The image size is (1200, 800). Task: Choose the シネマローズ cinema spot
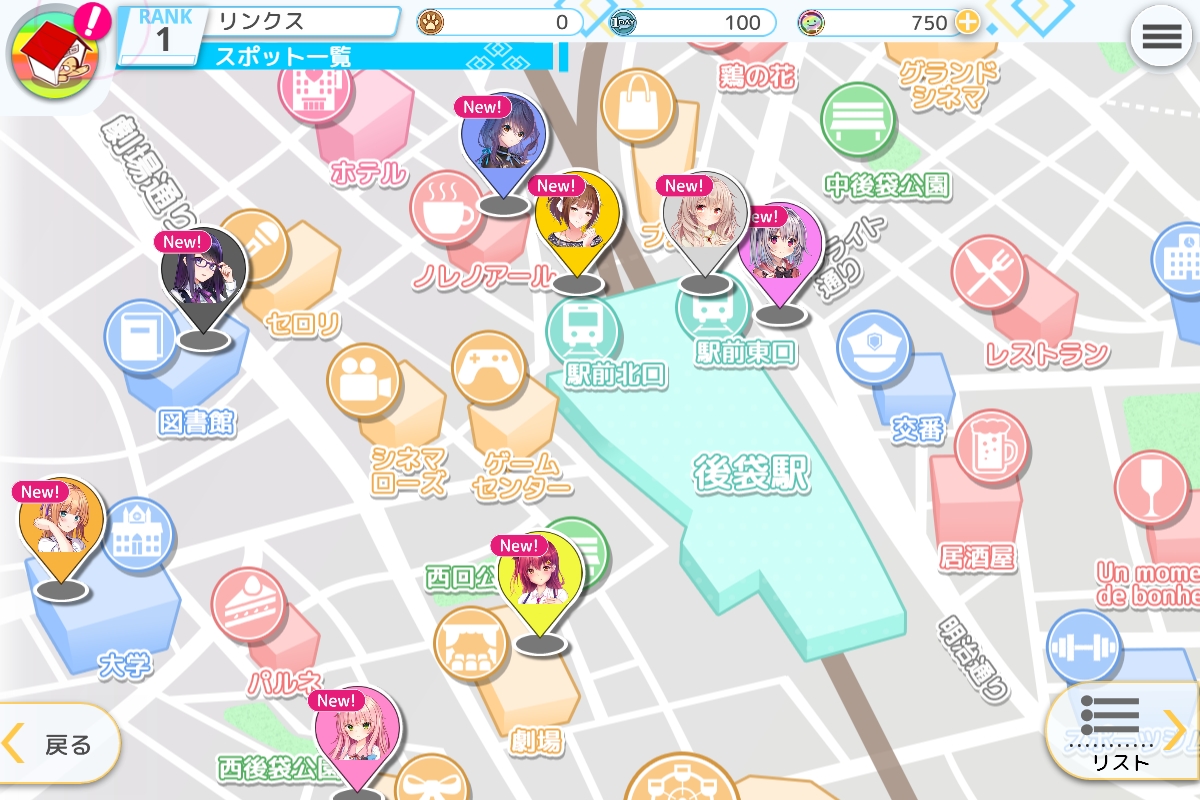point(363,381)
